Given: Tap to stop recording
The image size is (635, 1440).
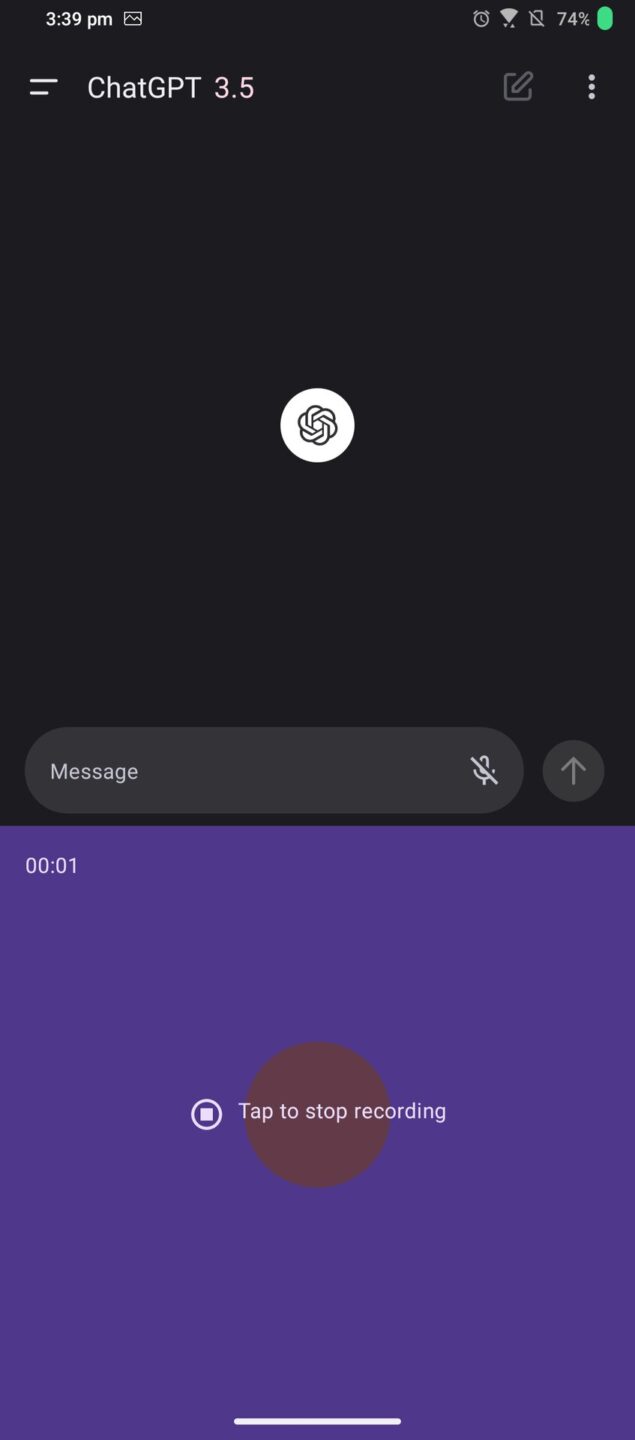Looking at the screenshot, I should tap(318, 1113).
